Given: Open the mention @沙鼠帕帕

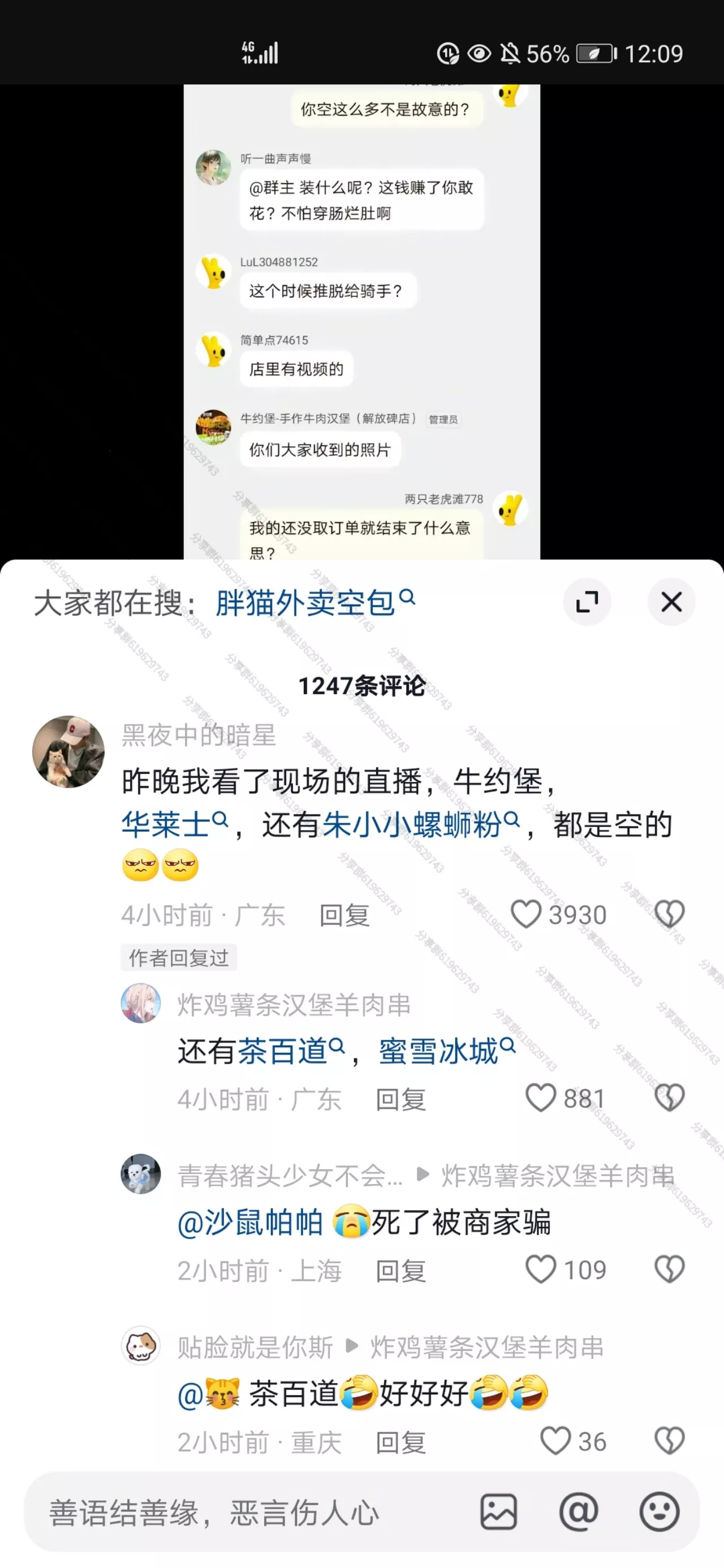Looking at the screenshot, I should (x=249, y=1223).
